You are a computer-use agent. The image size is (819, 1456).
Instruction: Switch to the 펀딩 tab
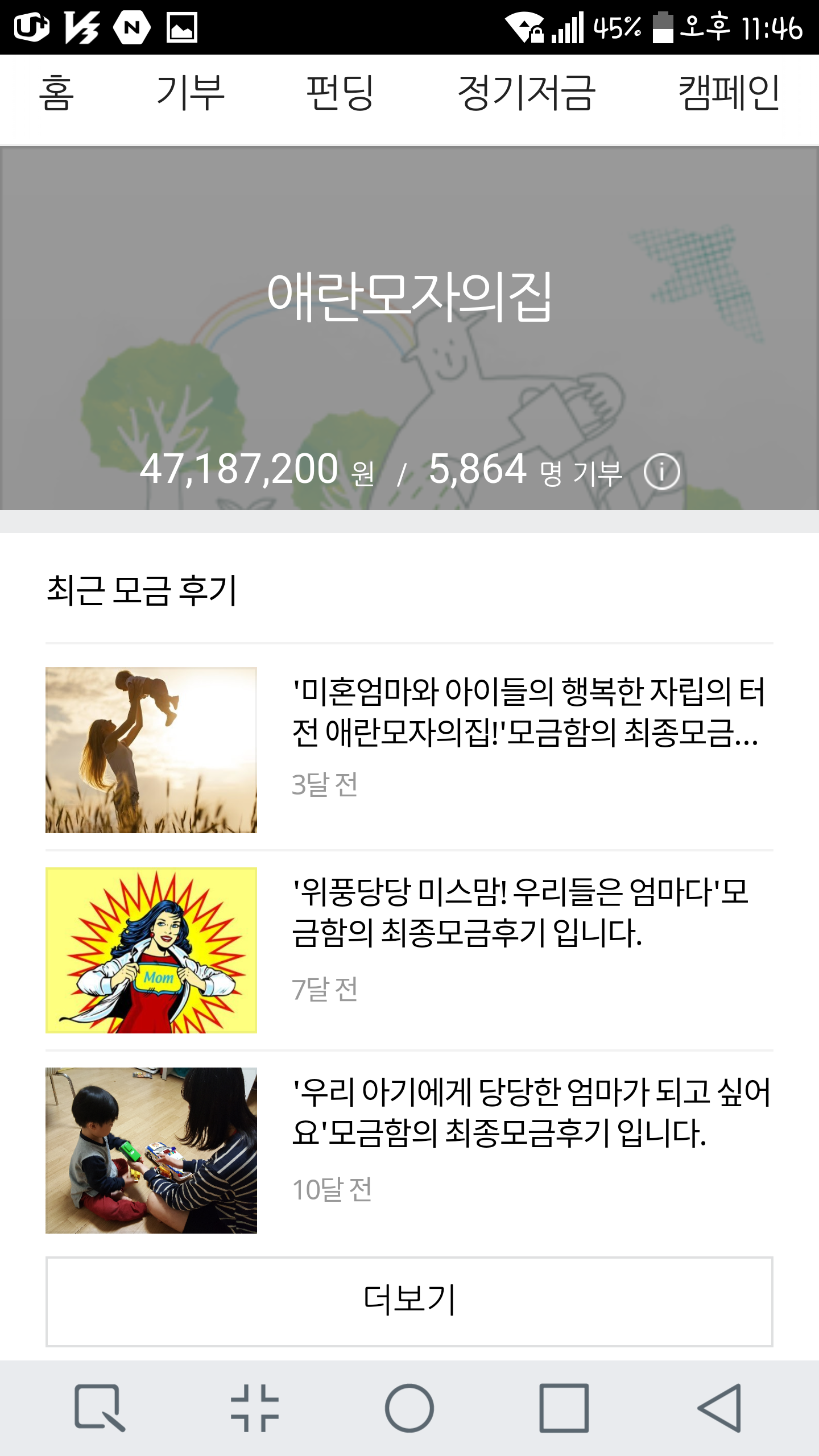[340, 93]
